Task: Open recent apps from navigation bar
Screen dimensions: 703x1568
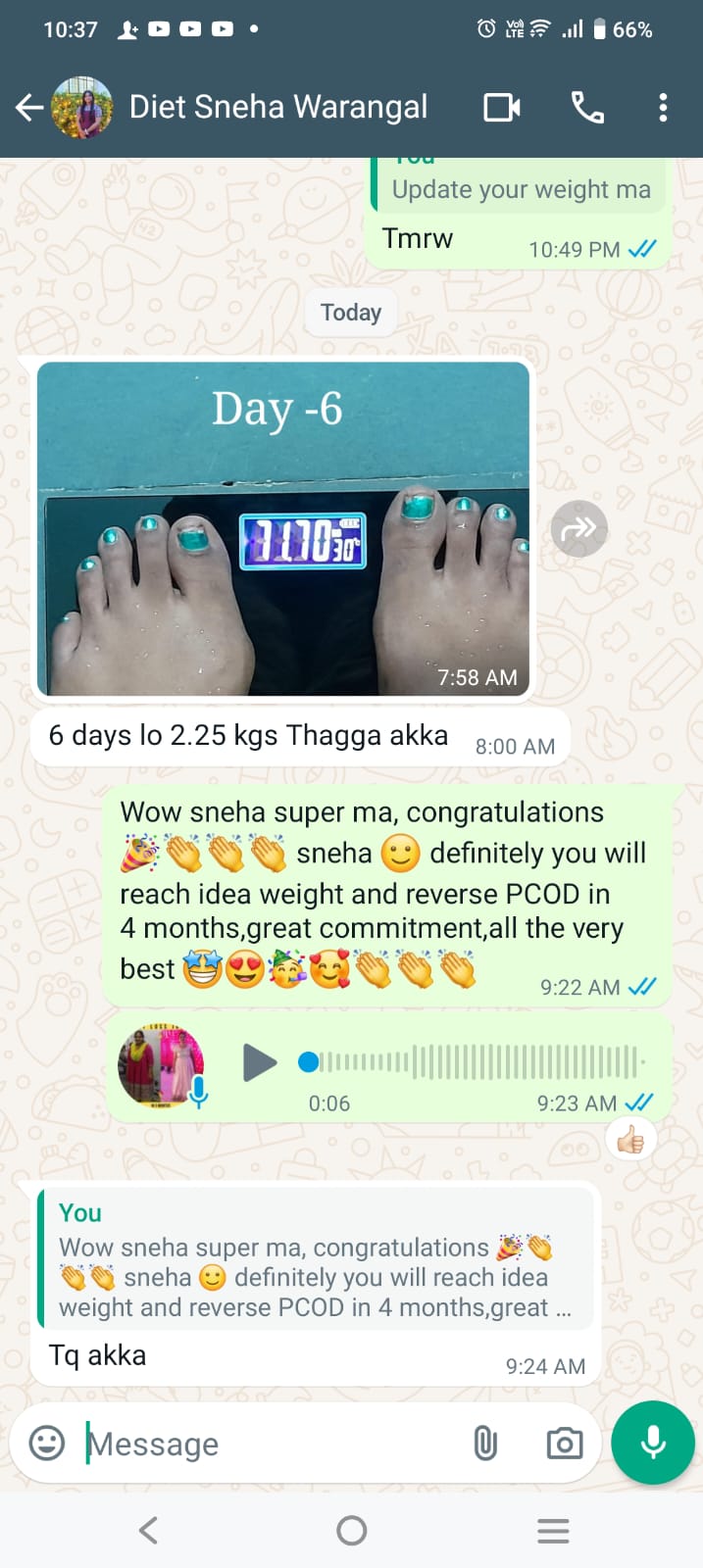Action: (553, 1530)
